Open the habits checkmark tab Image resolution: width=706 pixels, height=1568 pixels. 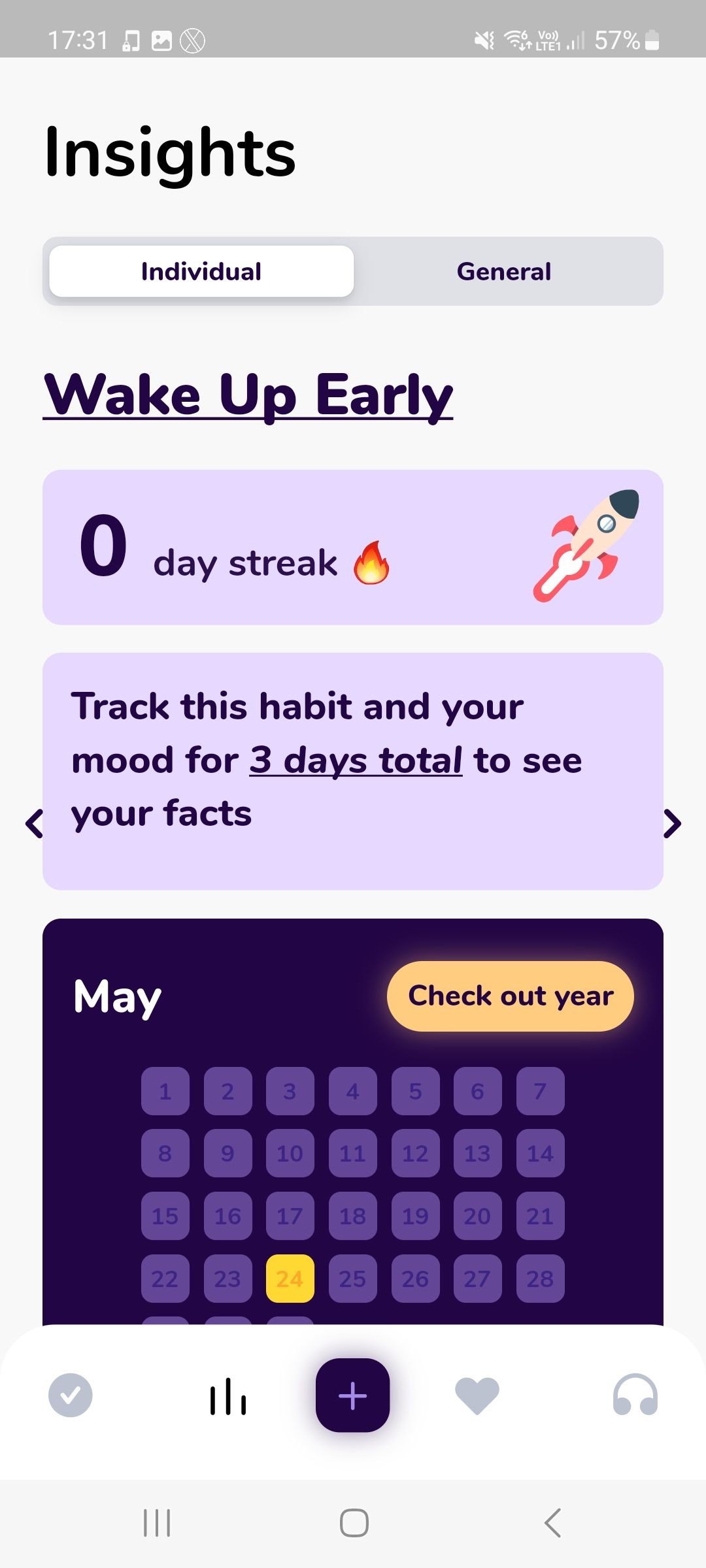tap(71, 1396)
